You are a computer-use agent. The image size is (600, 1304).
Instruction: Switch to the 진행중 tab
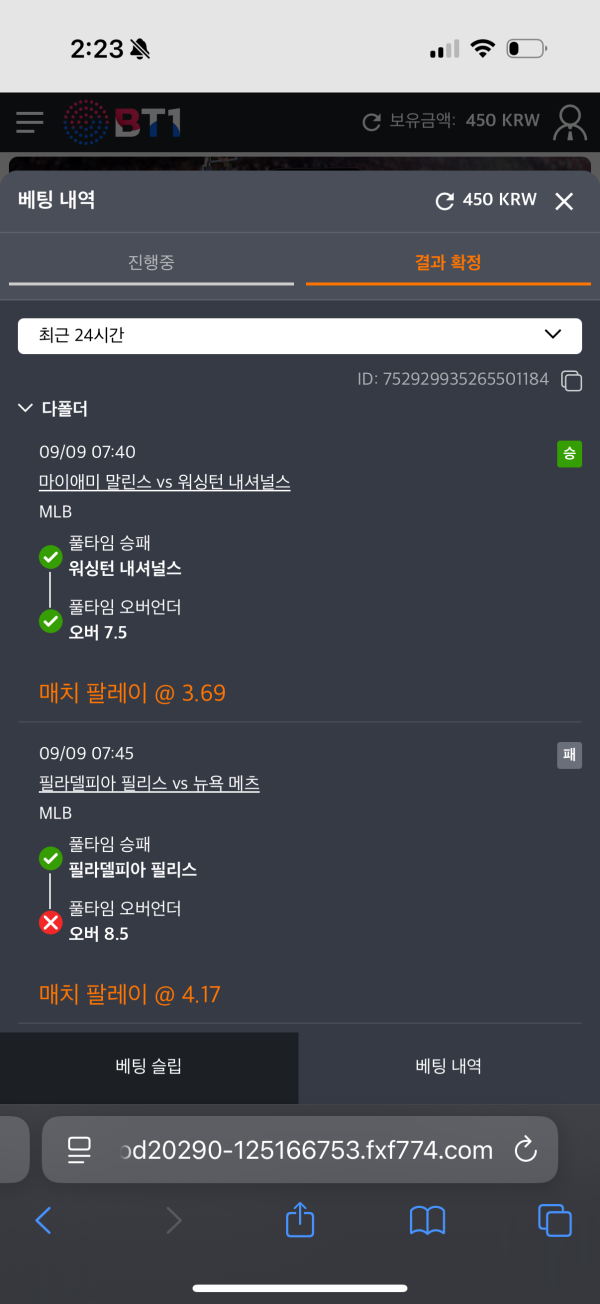(x=151, y=263)
